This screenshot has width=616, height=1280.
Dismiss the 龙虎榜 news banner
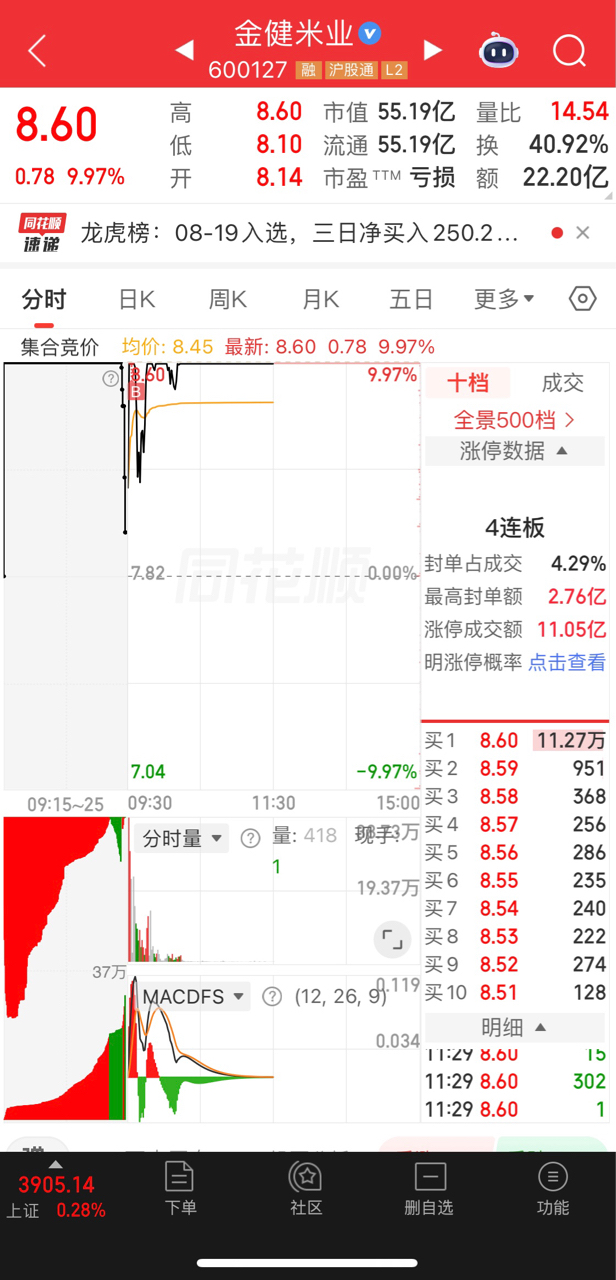click(583, 233)
